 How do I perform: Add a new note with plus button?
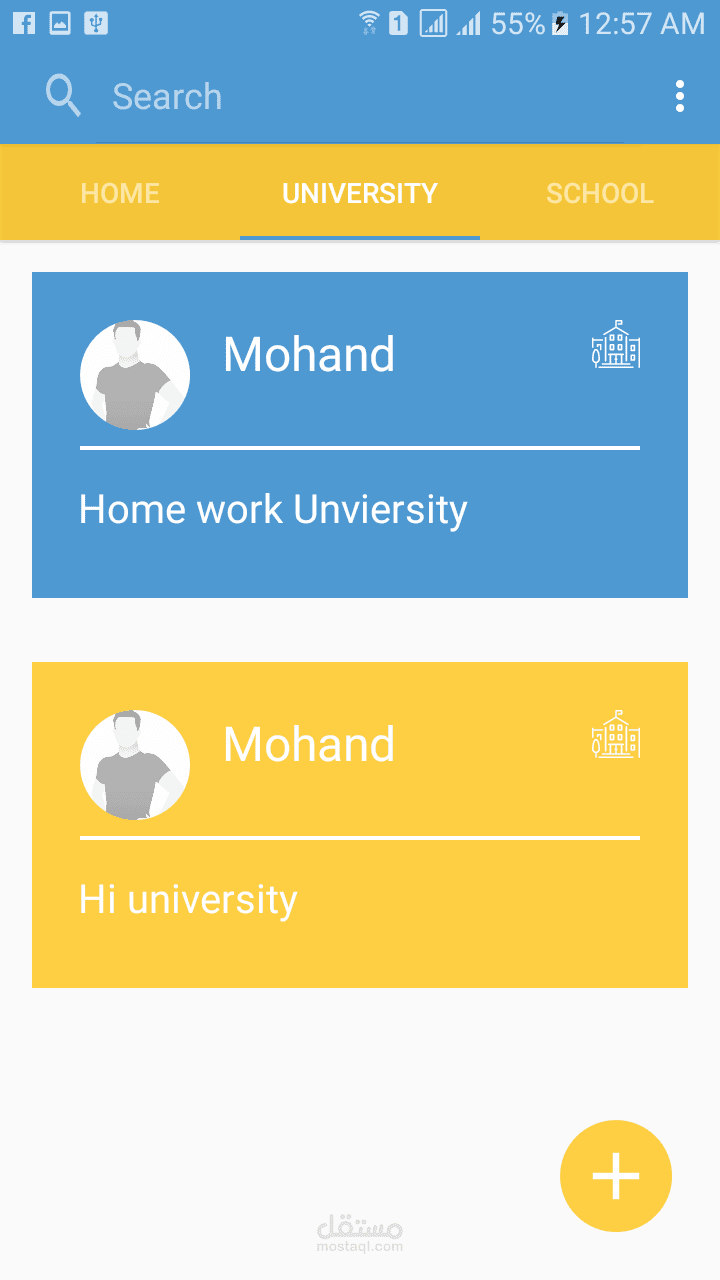616,1175
